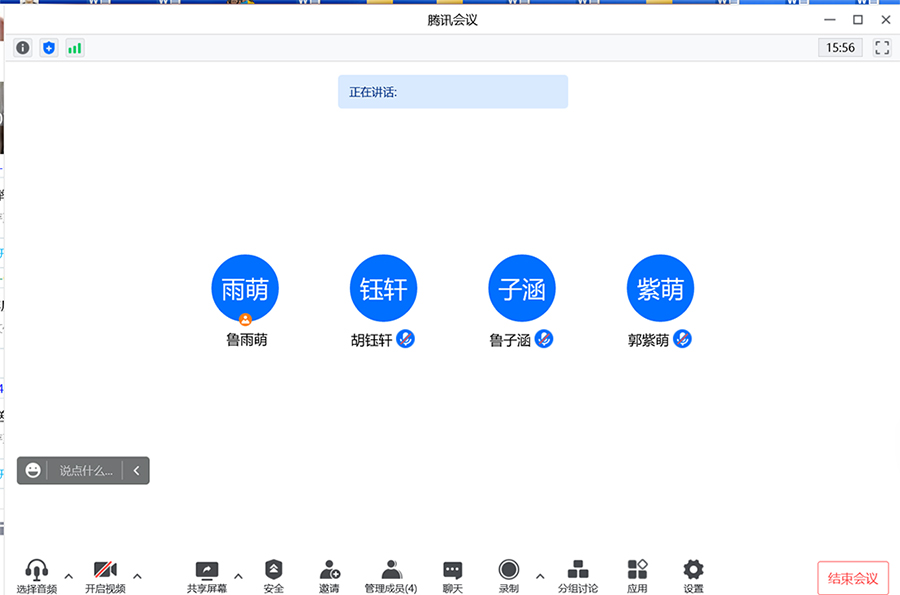Check the network signal status icon
This screenshot has width=900, height=595.
tap(75, 47)
